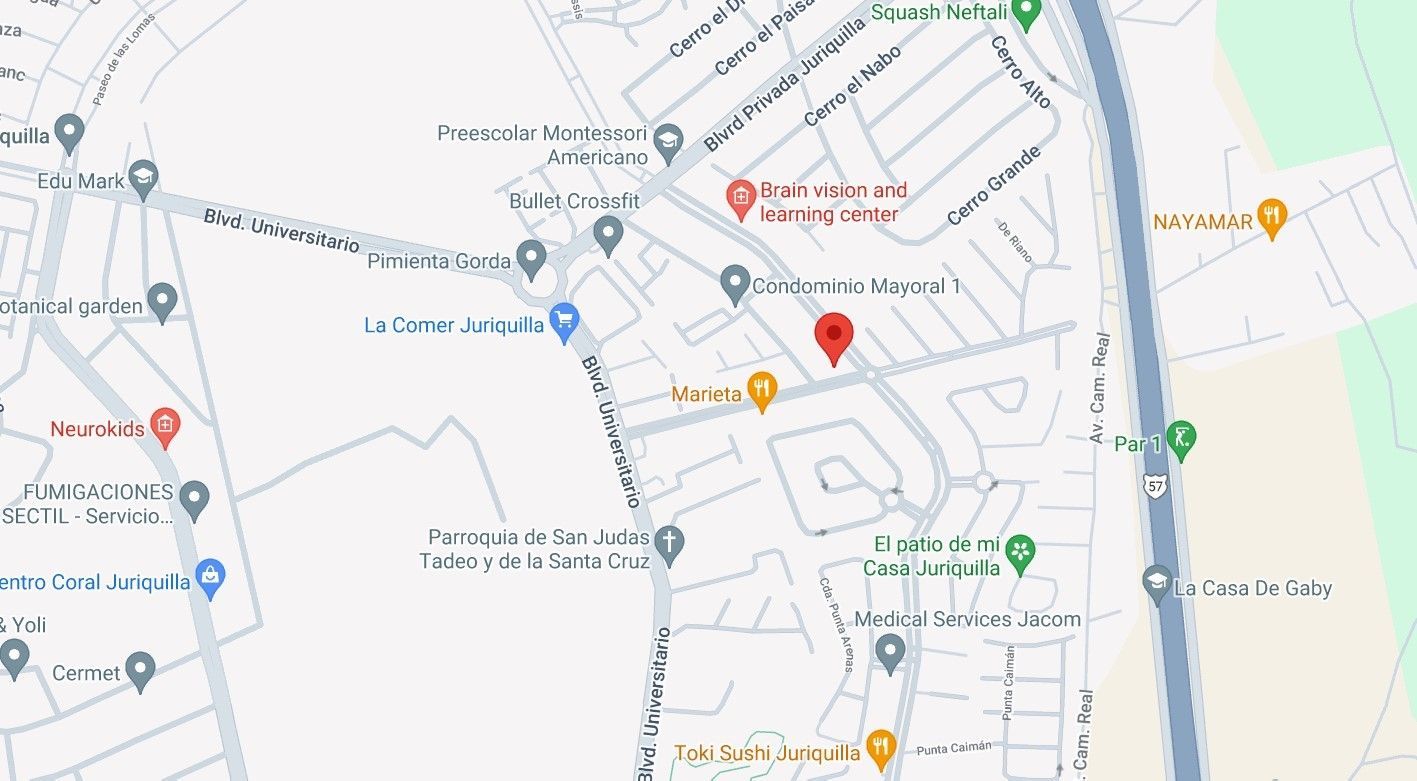
Task: Open Condominio Mayoral 1 place marker
Action: (735, 285)
